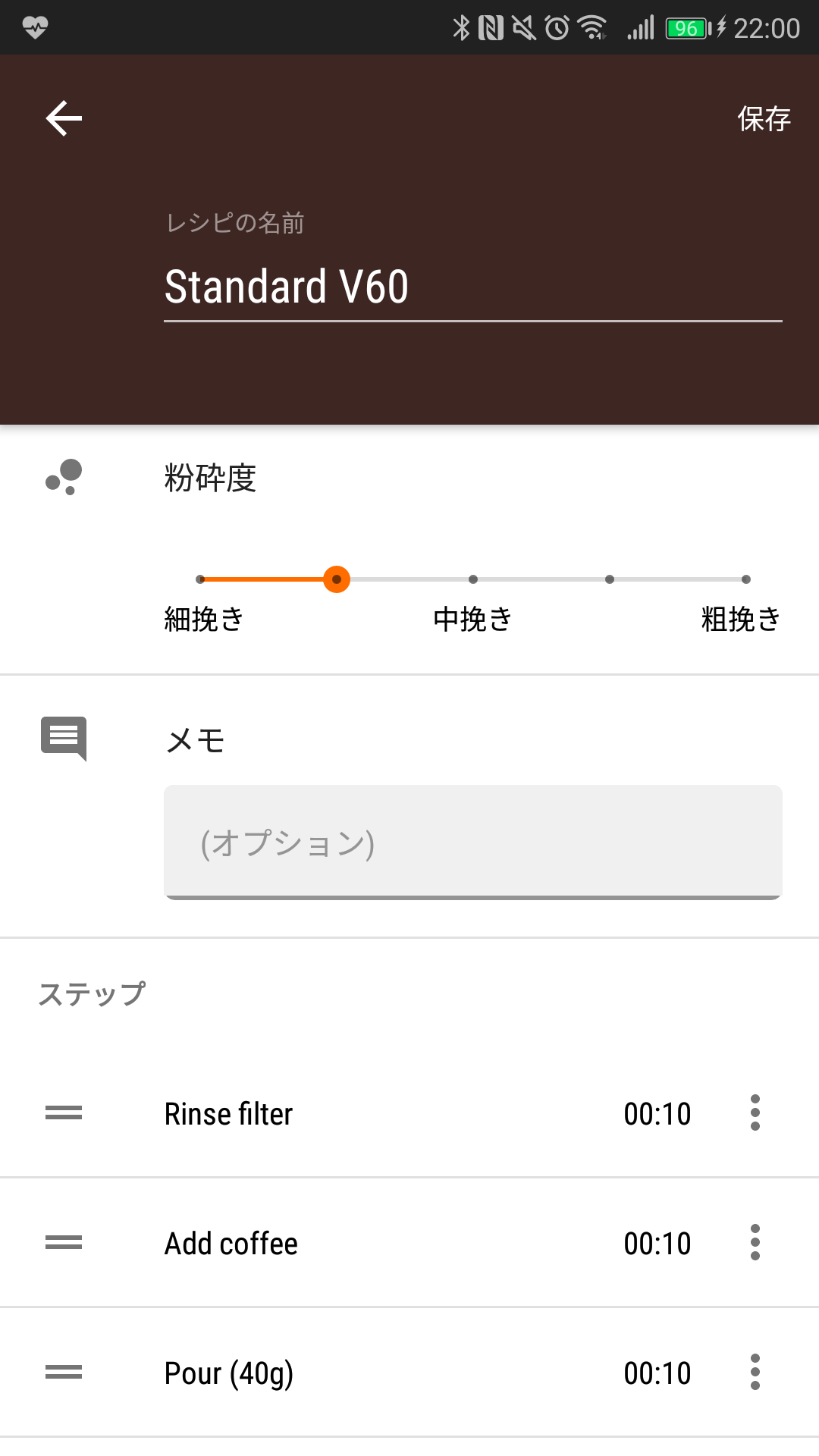Open the Pour (40g) step
819x1456 pixels.
click(409, 1373)
